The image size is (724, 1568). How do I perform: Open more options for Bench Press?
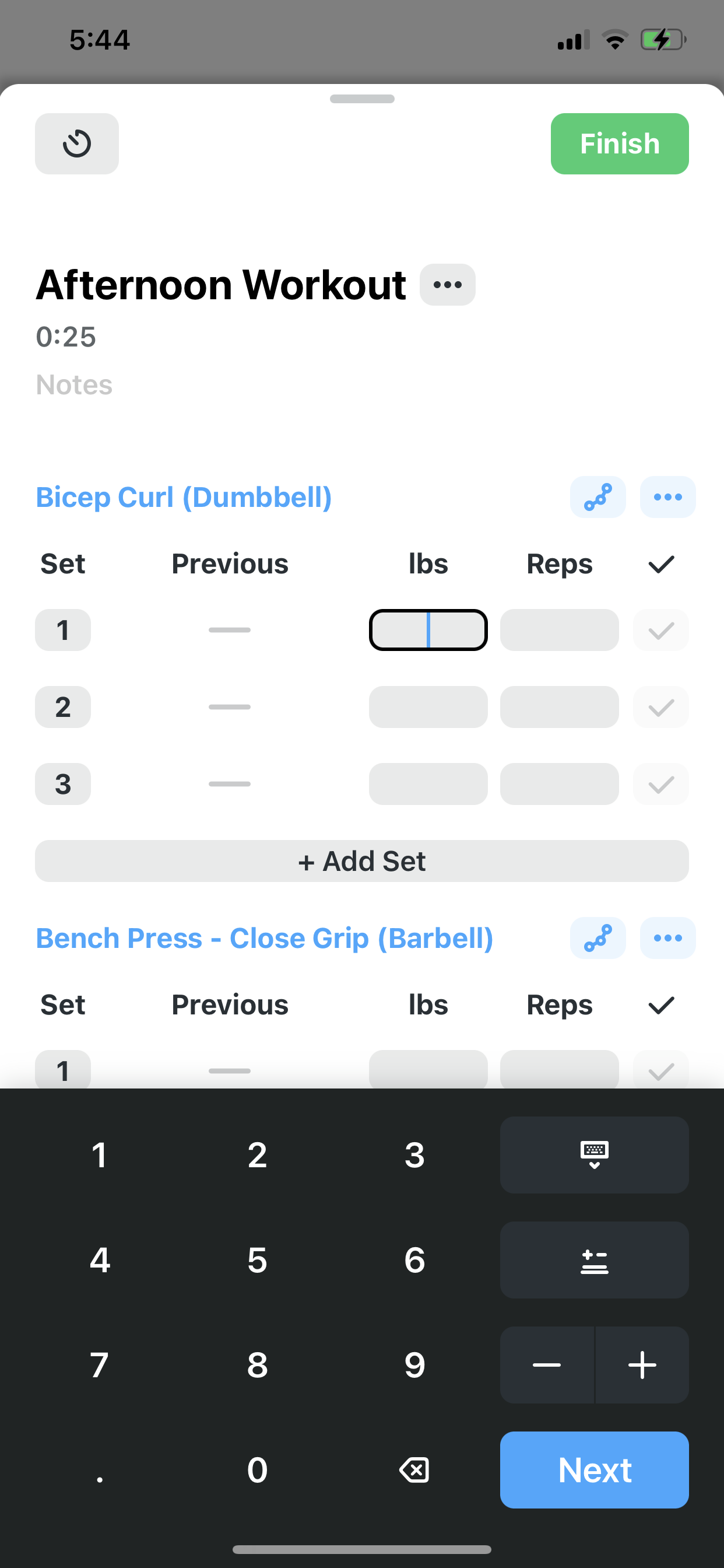(667, 938)
